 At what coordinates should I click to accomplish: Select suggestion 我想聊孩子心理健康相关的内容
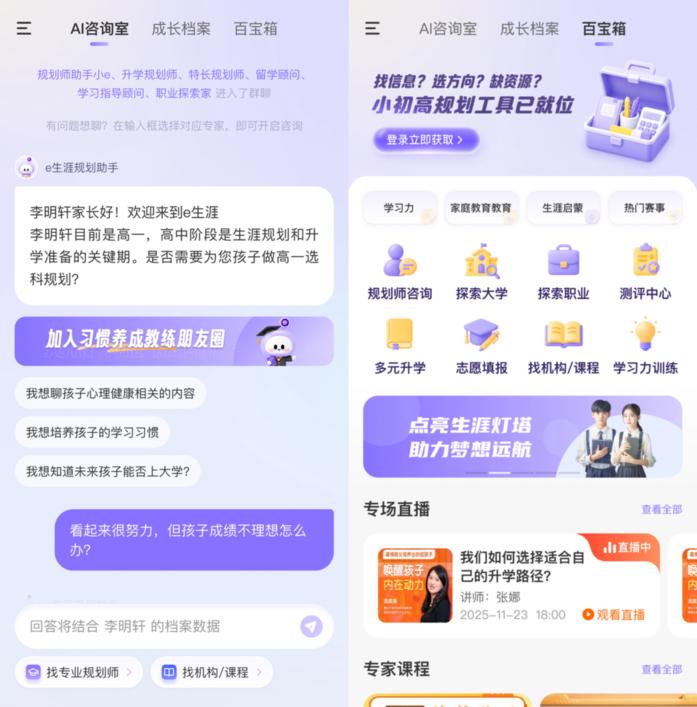[x=110, y=393]
